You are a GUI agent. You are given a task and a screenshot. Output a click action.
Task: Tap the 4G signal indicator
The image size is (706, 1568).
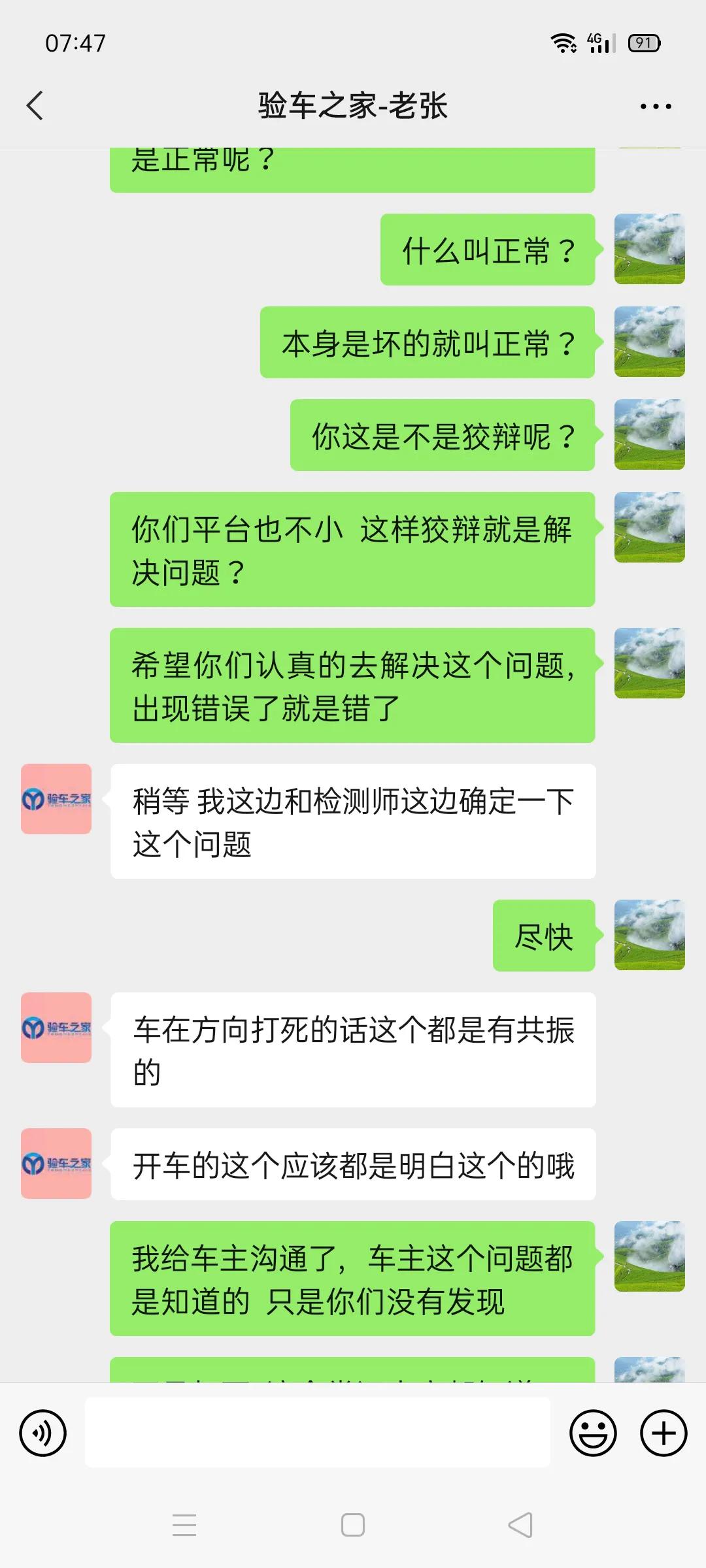[x=598, y=41]
